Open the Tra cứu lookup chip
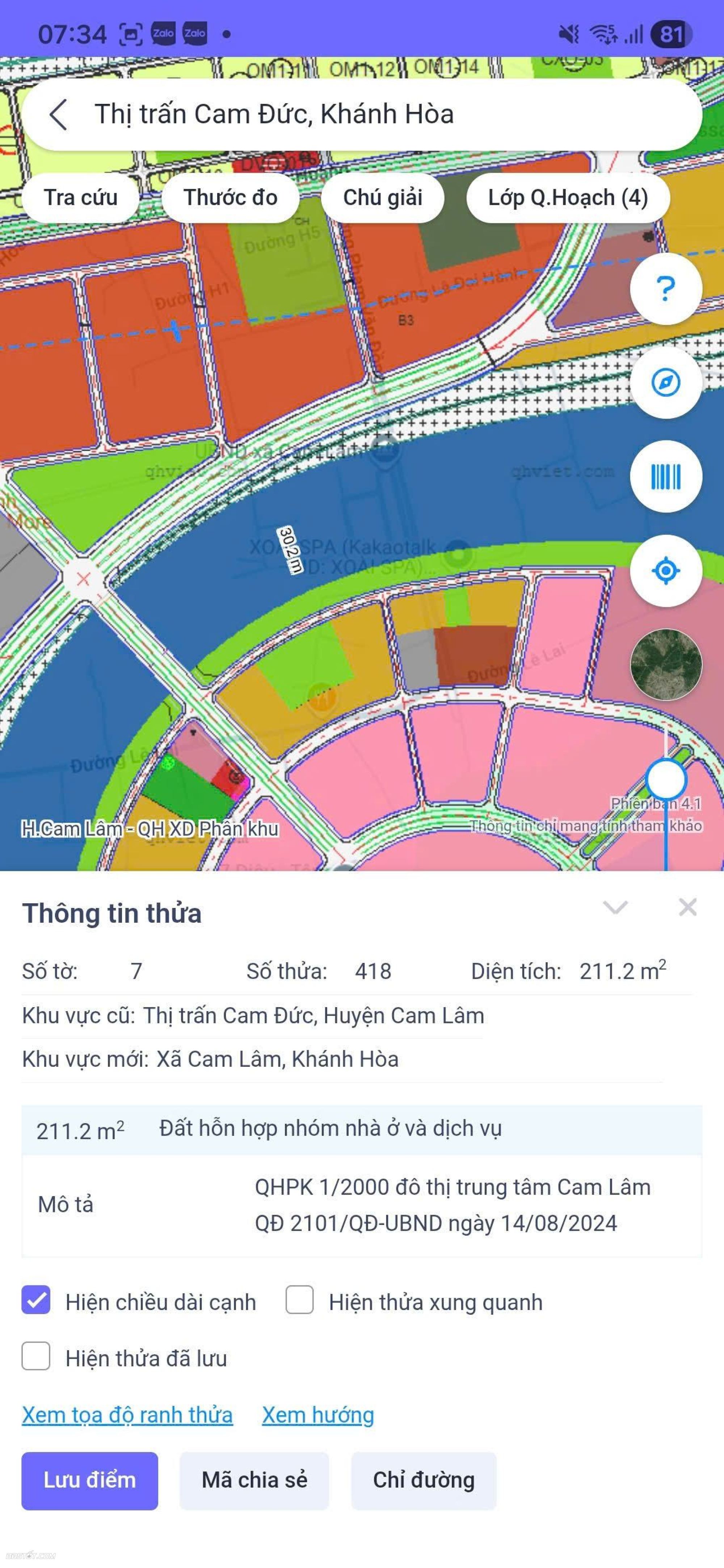This screenshot has width=724, height=1568. tap(80, 198)
